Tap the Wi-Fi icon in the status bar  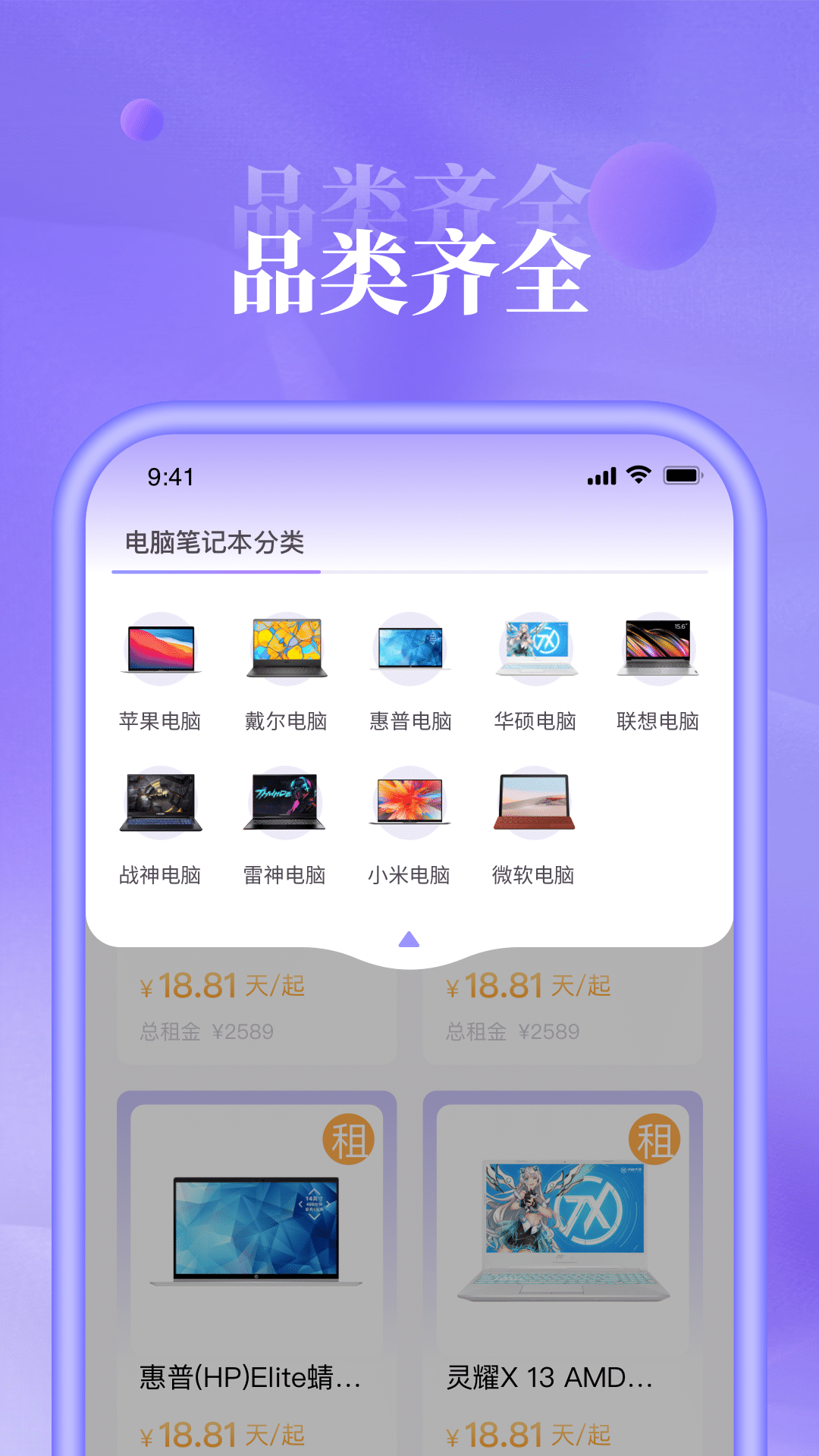click(x=637, y=474)
